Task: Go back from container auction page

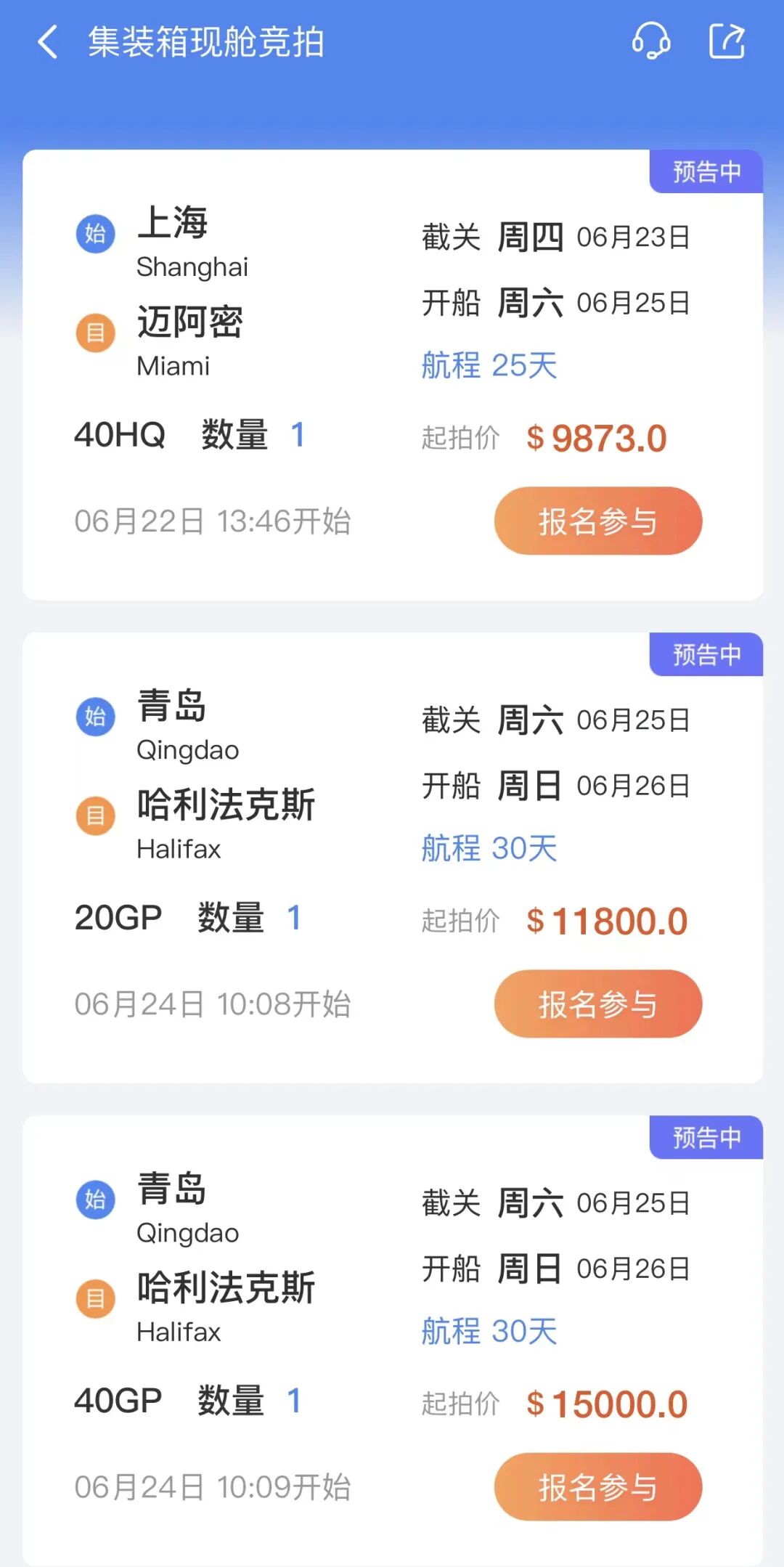Action: pos(48,42)
